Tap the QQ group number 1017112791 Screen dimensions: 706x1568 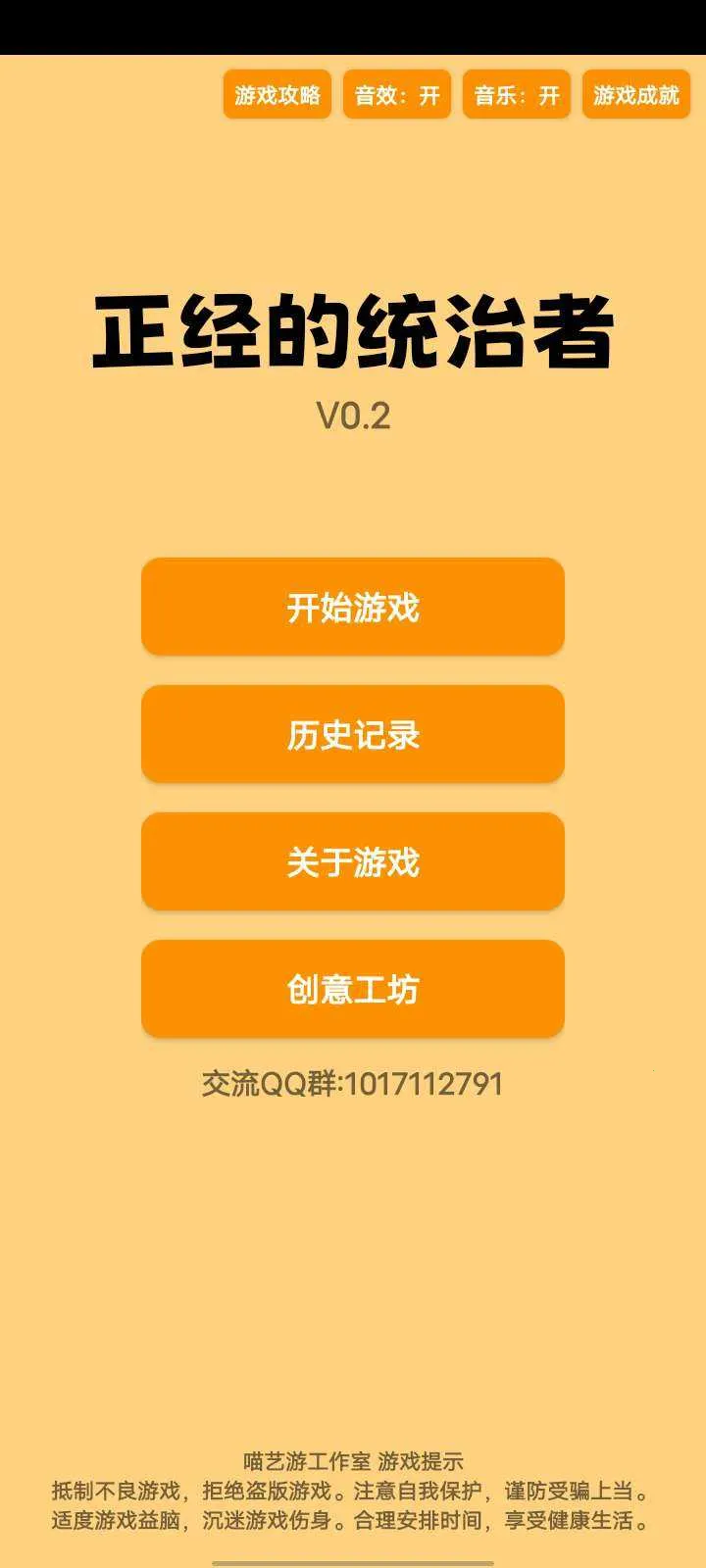point(353,1083)
